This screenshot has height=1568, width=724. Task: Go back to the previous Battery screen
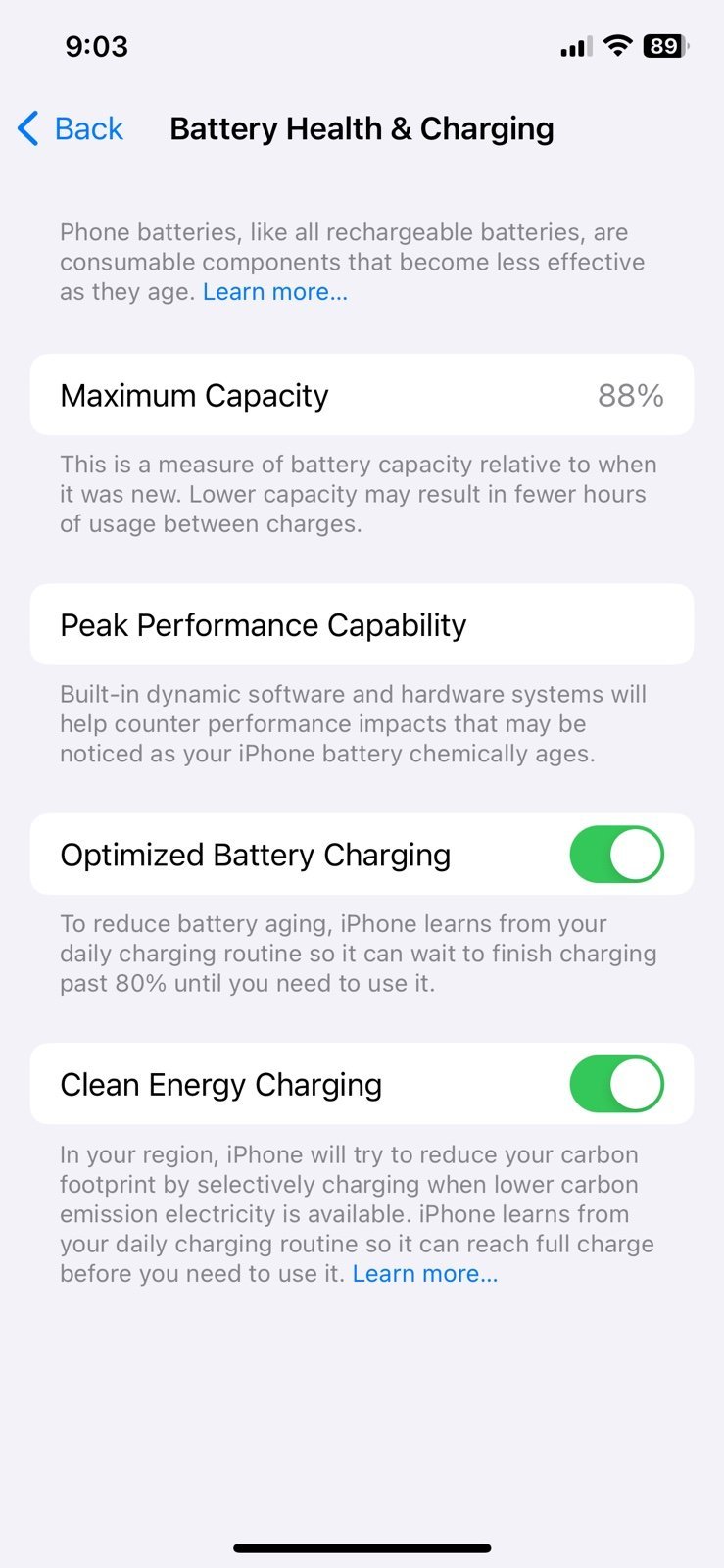pyautogui.click(x=71, y=128)
